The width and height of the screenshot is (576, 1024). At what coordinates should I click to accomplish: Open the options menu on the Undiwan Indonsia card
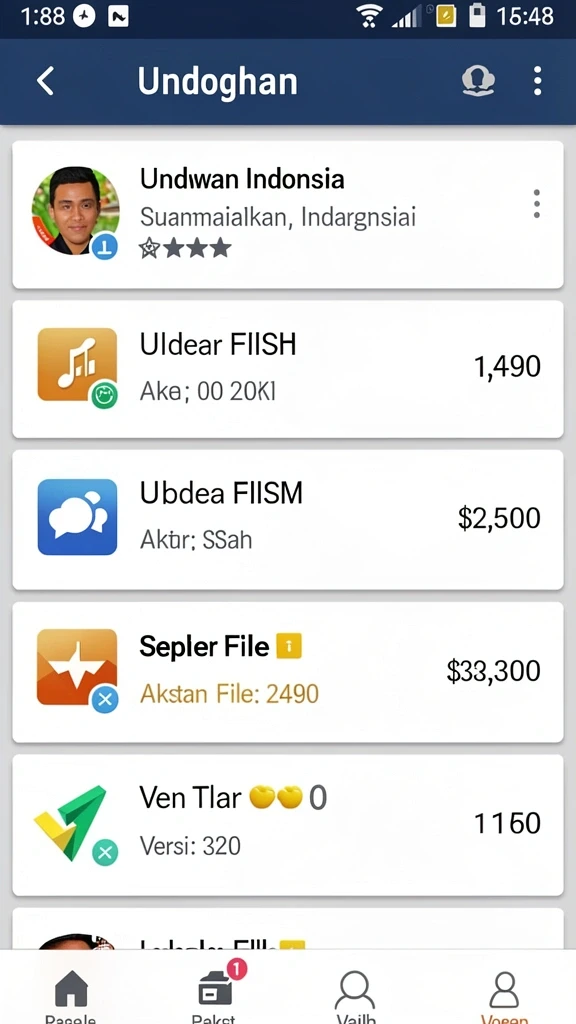[537, 204]
